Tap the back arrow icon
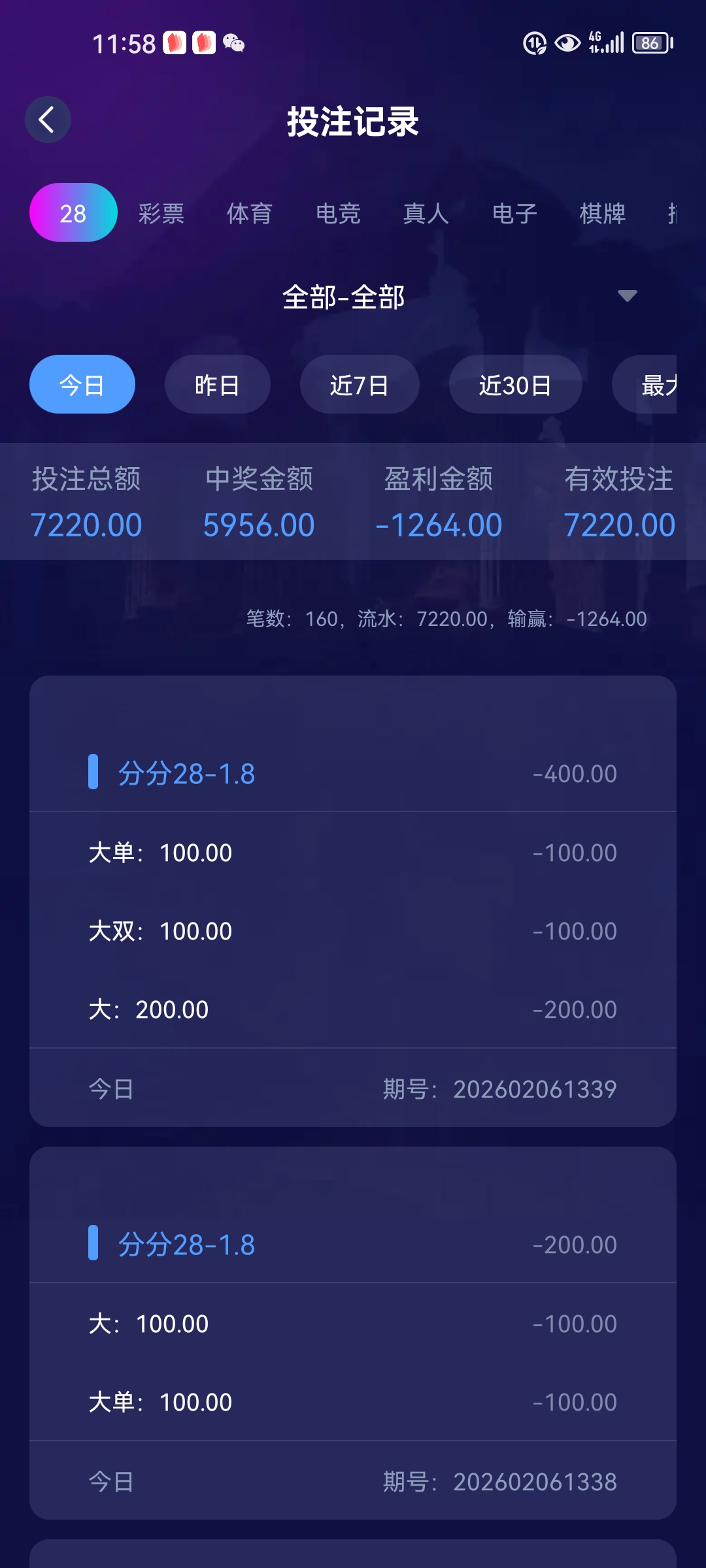This screenshot has height=1568, width=706. (47, 120)
